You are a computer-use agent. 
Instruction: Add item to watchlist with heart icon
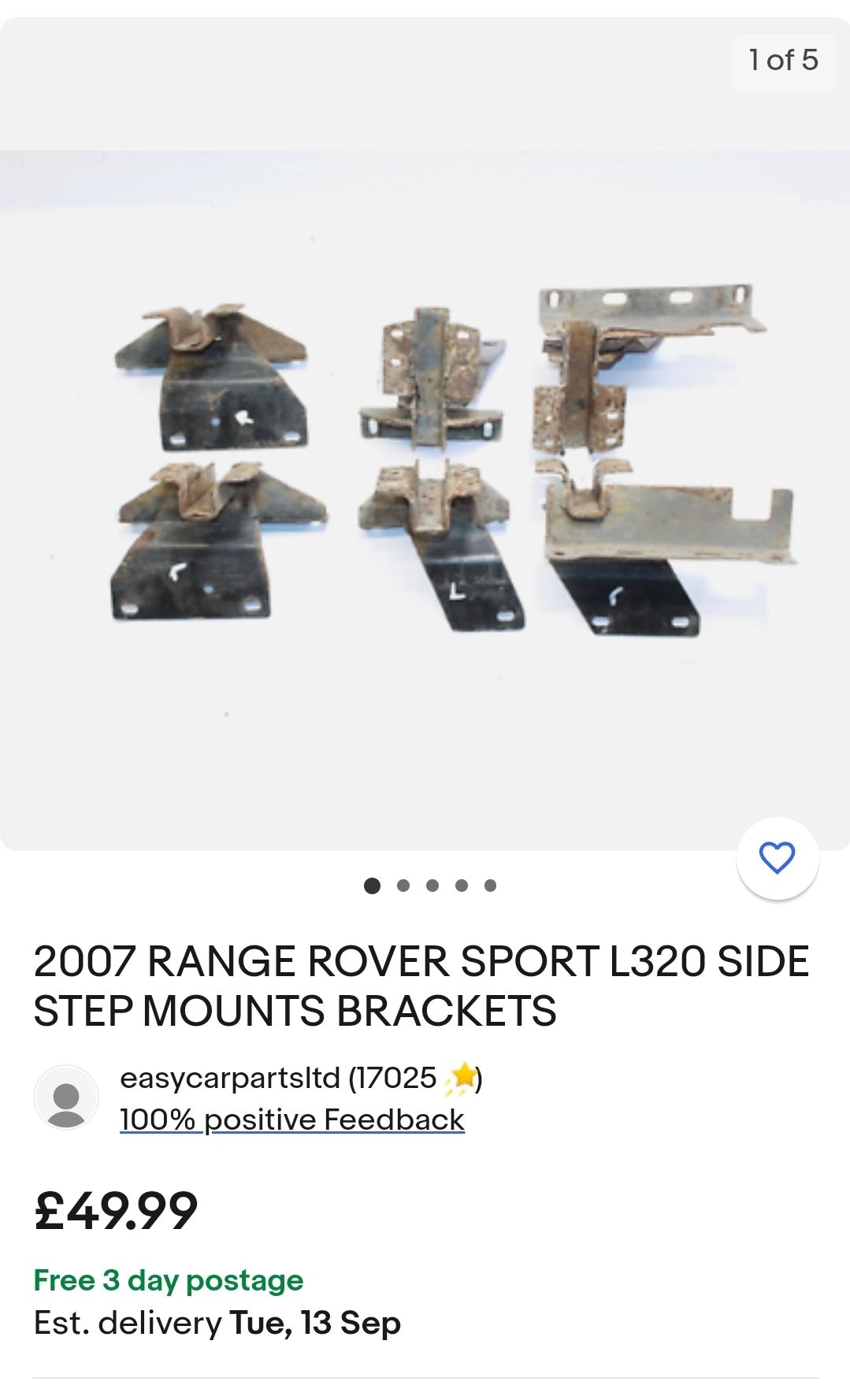pyautogui.click(x=777, y=858)
